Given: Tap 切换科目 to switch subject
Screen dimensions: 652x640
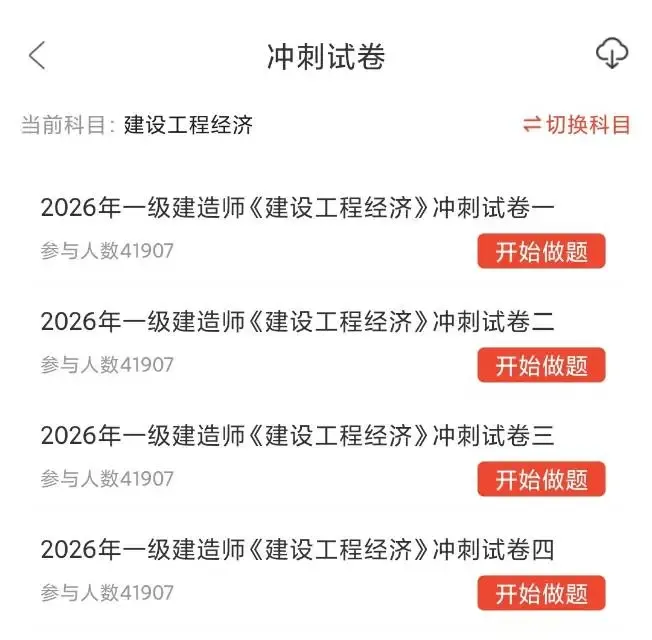Looking at the screenshot, I should [x=577, y=125].
